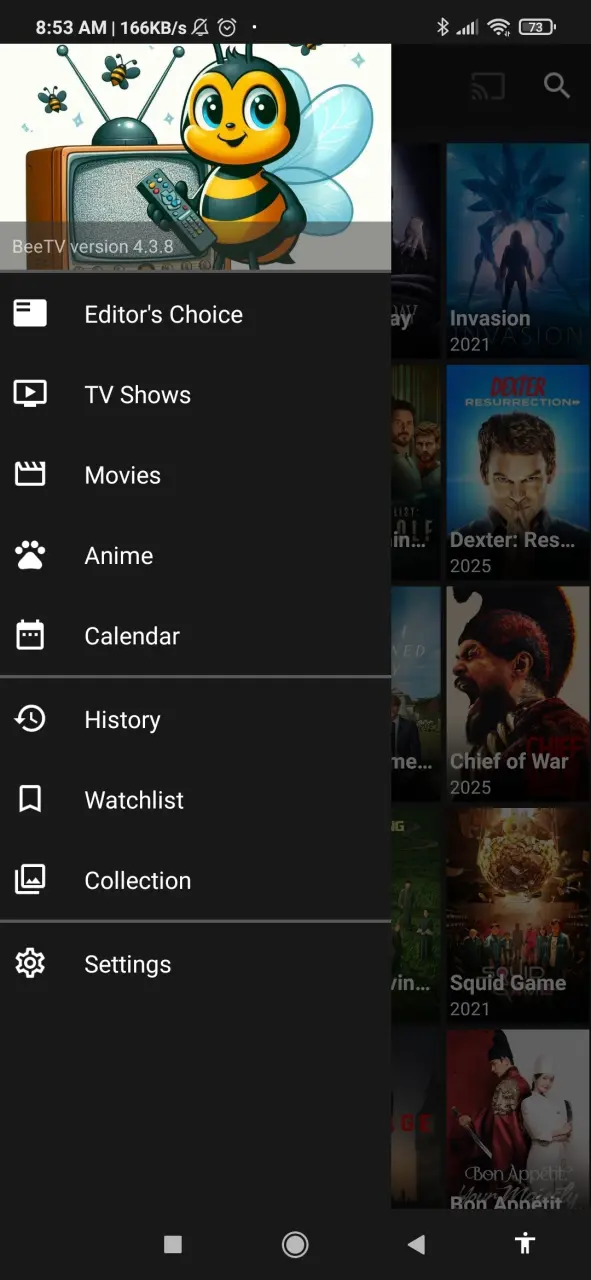Tap the cast screen icon
591x1280 pixels.
487,86
